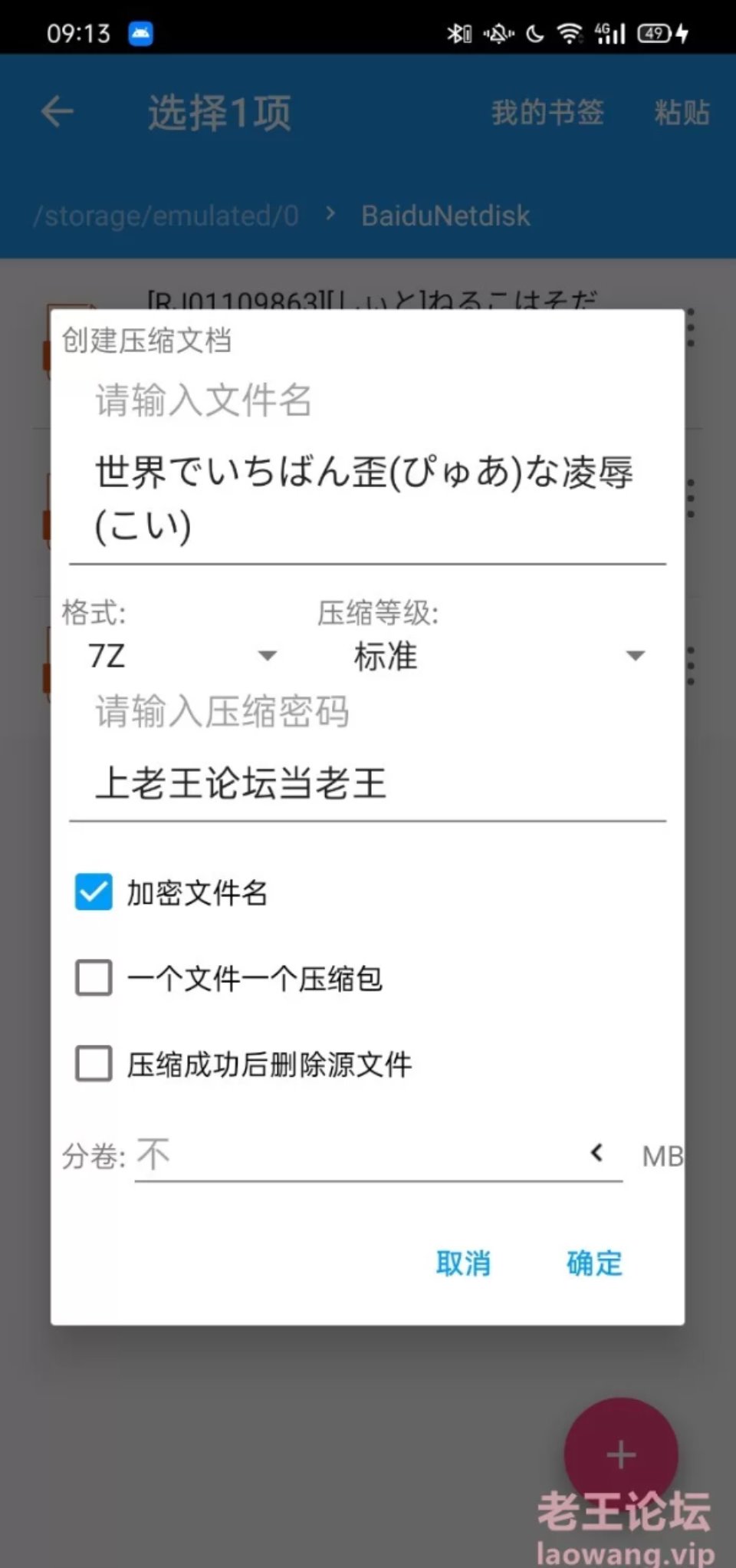This screenshot has width=736, height=1568.
Task: Expand the split volume size arrow
Action: point(597,1152)
